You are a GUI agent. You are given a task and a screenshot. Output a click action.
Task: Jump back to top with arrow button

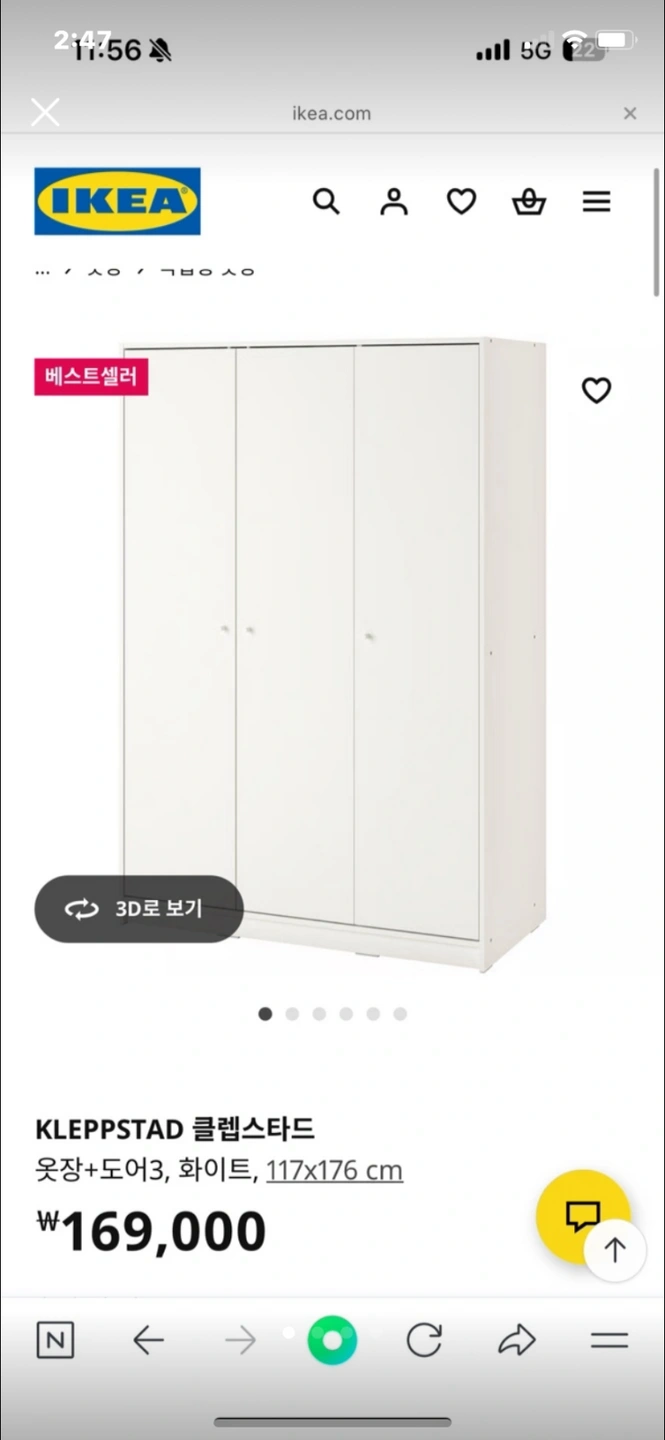[615, 1250]
